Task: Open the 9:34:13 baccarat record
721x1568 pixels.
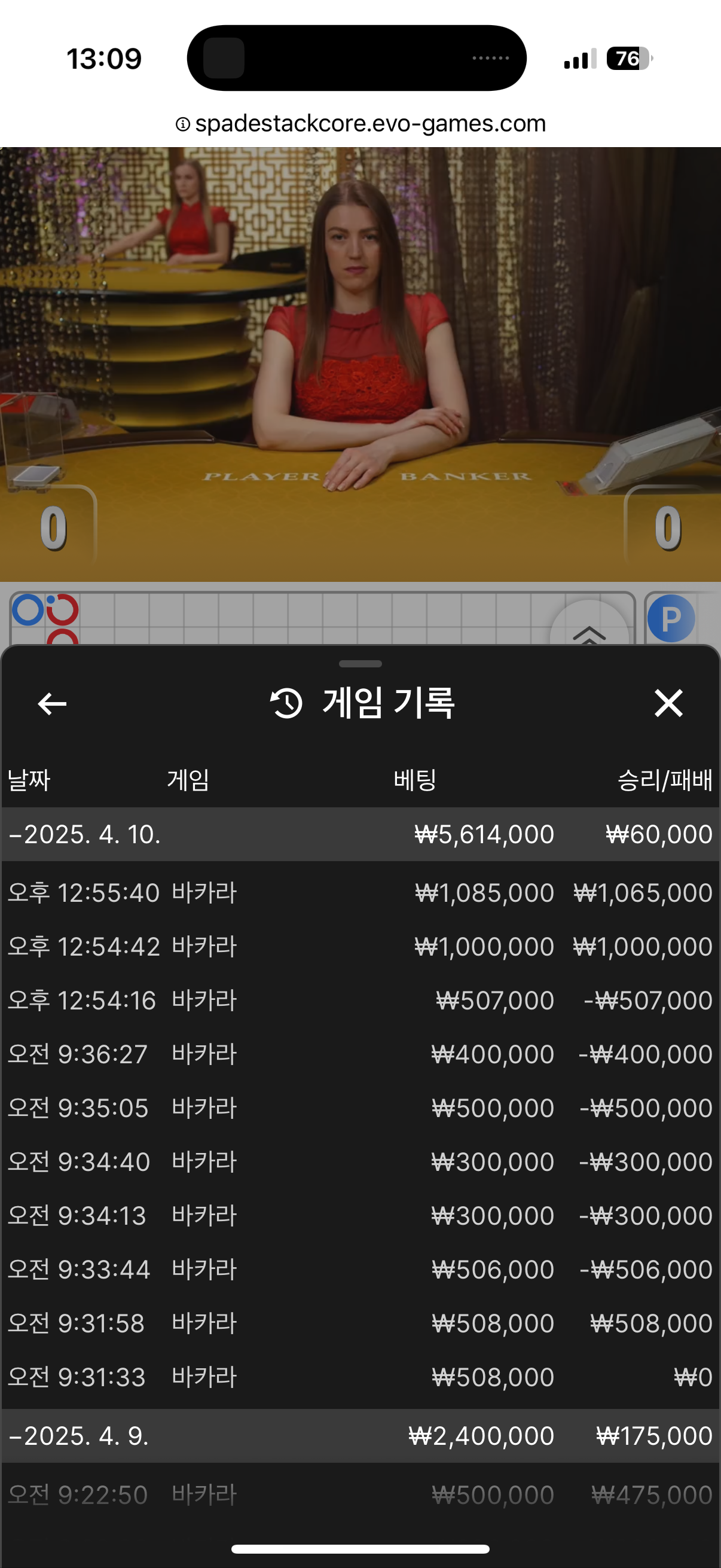Action: click(360, 1216)
